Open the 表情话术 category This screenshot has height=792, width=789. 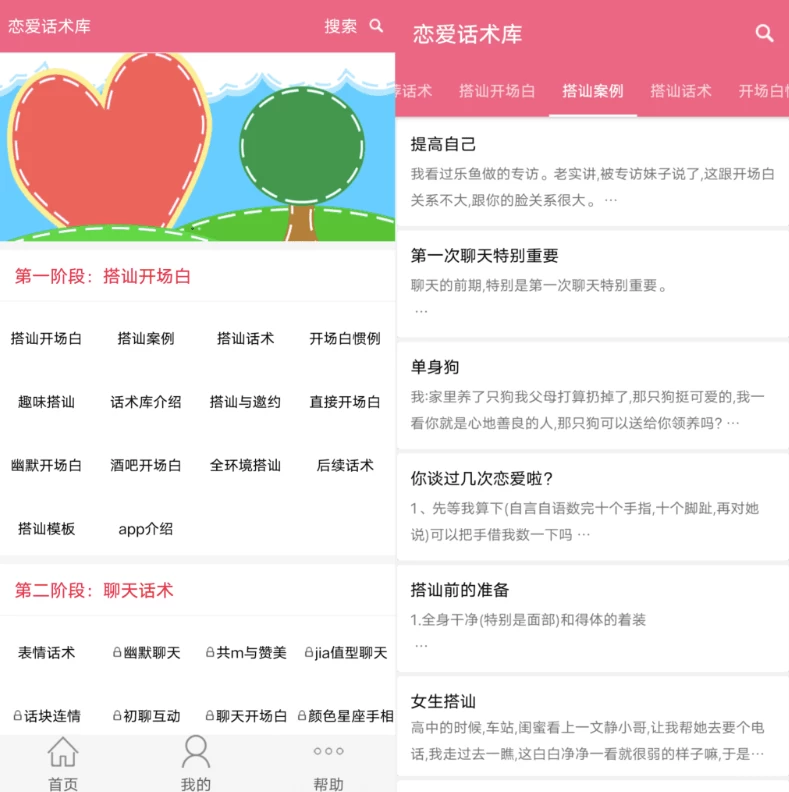(46, 653)
